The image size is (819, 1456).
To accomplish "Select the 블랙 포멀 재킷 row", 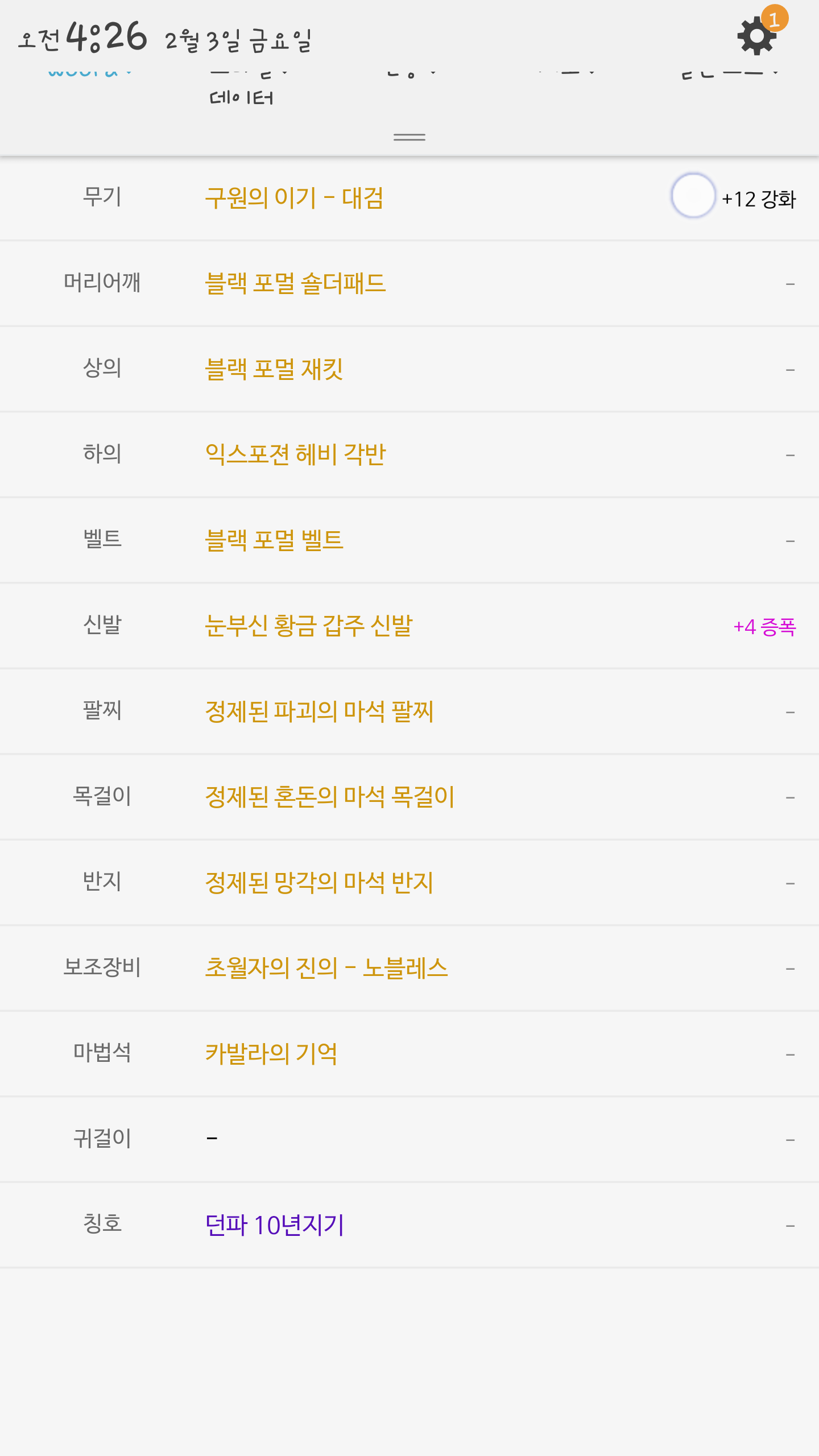I will [409, 369].
